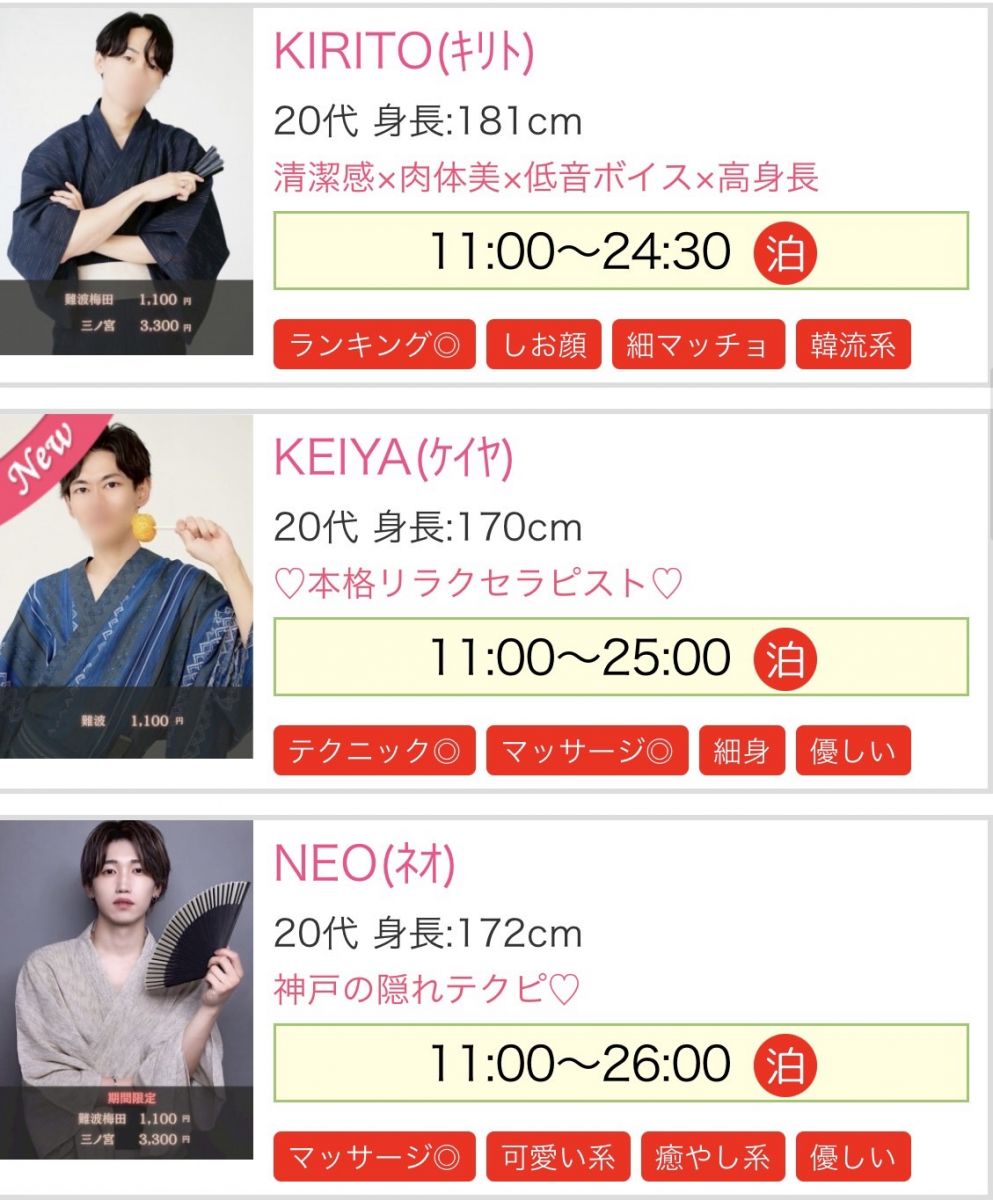993x1200 pixels.
Task: Select the 可愛い系 tag
Action: (558, 1157)
